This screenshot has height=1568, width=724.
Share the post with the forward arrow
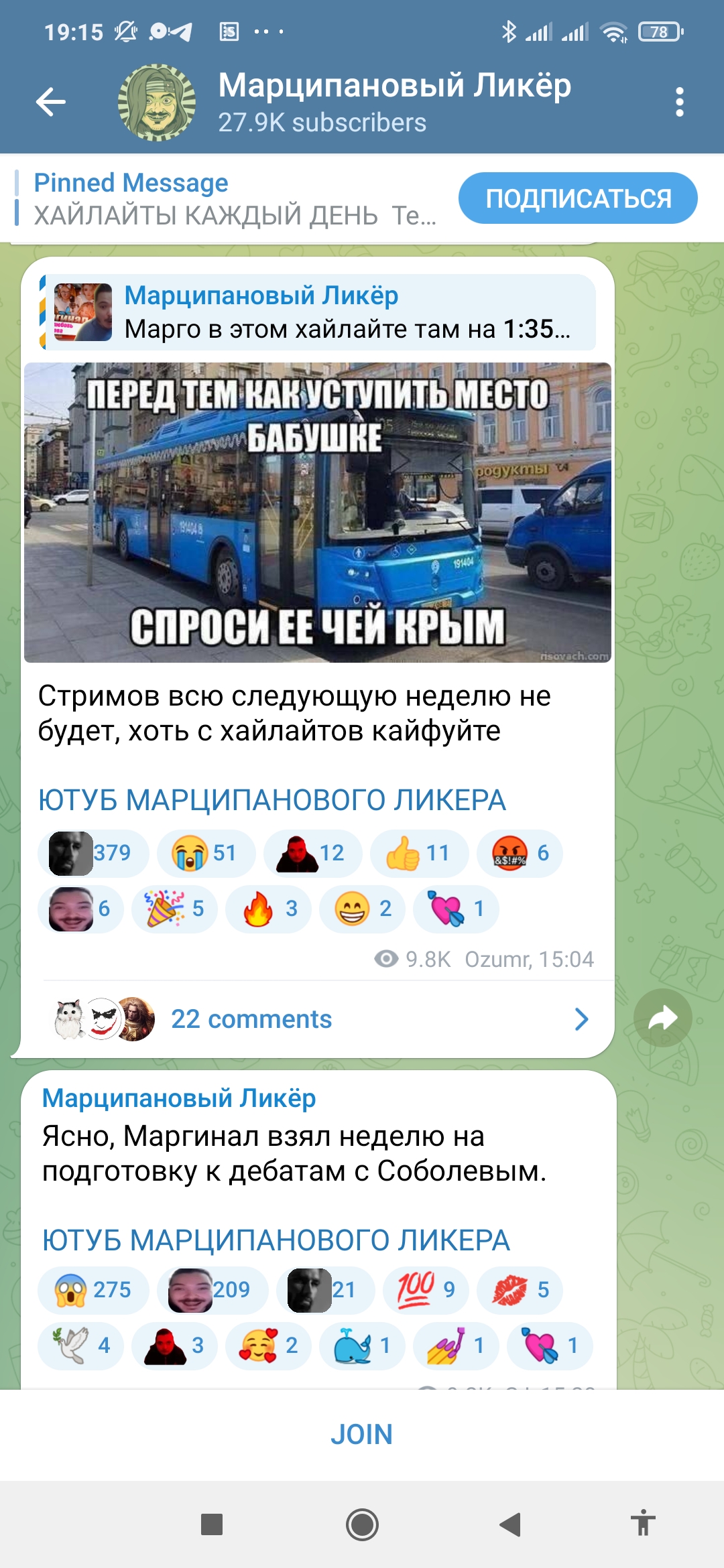point(663,1018)
